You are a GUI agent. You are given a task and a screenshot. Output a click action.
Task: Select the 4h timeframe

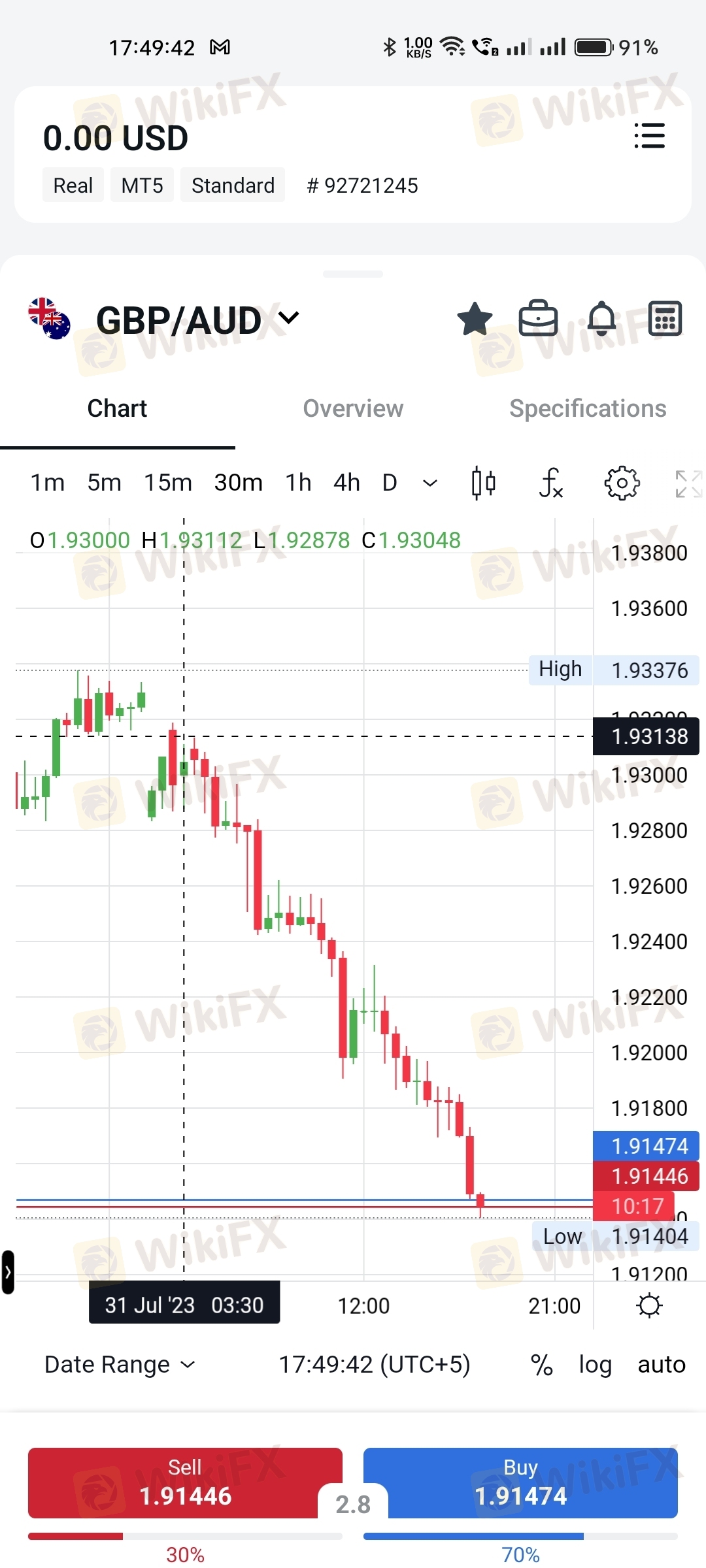pyautogui.click(x=346, y=483)
